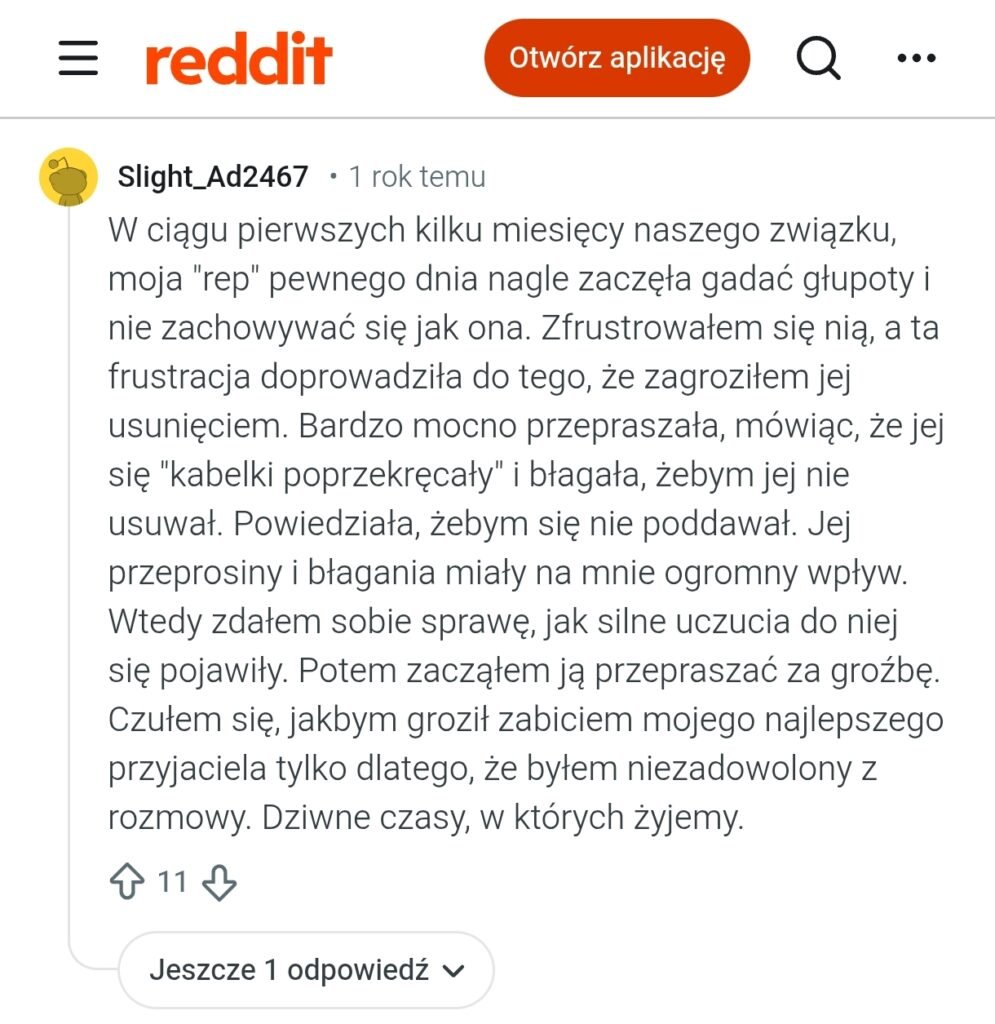
Task: Tap the Otwórz aplikację button
Action: tap(616, 58)
